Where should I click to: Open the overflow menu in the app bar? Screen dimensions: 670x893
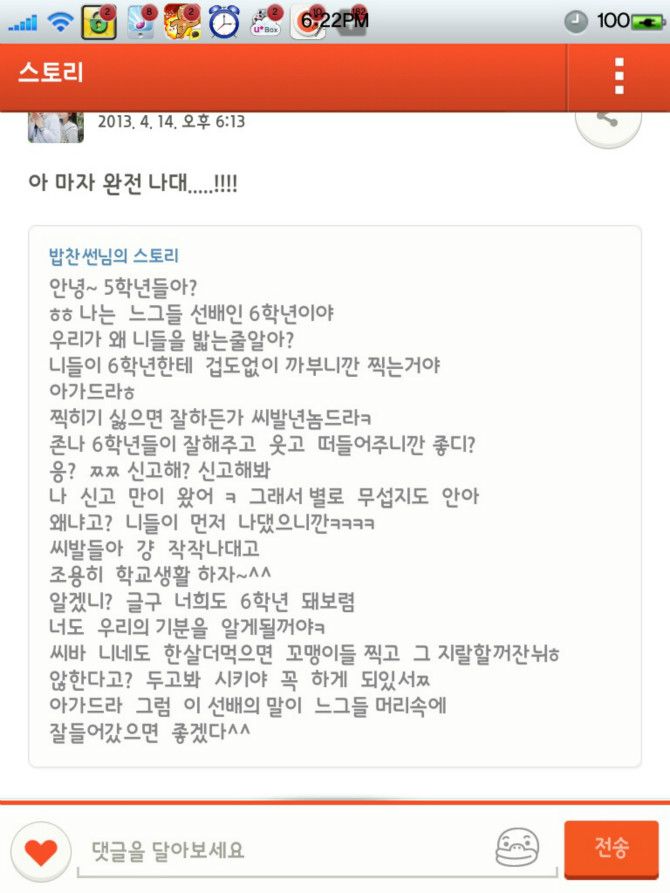pos(619,76)
